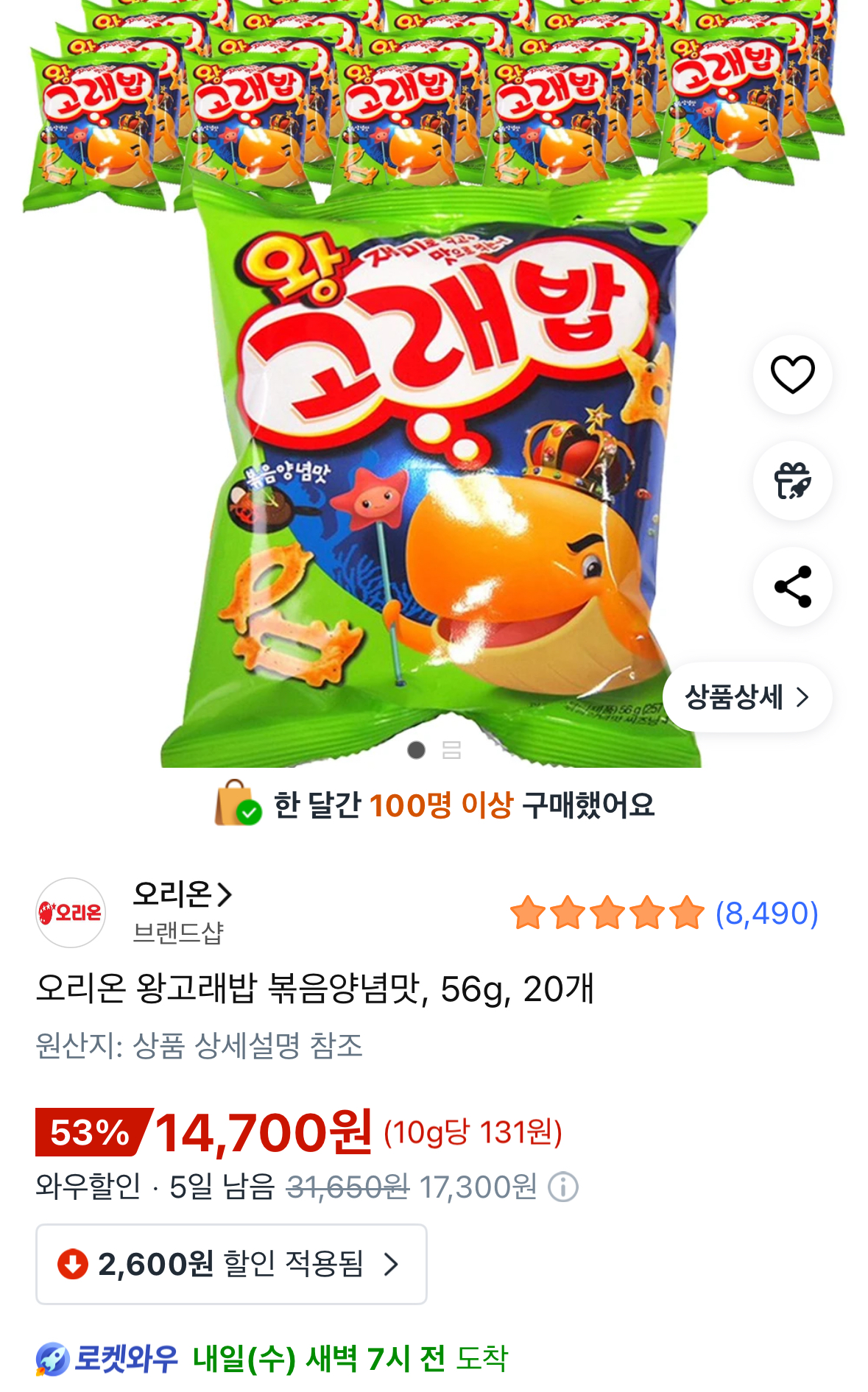Open the 오리온 brand shop

point(182,895)
